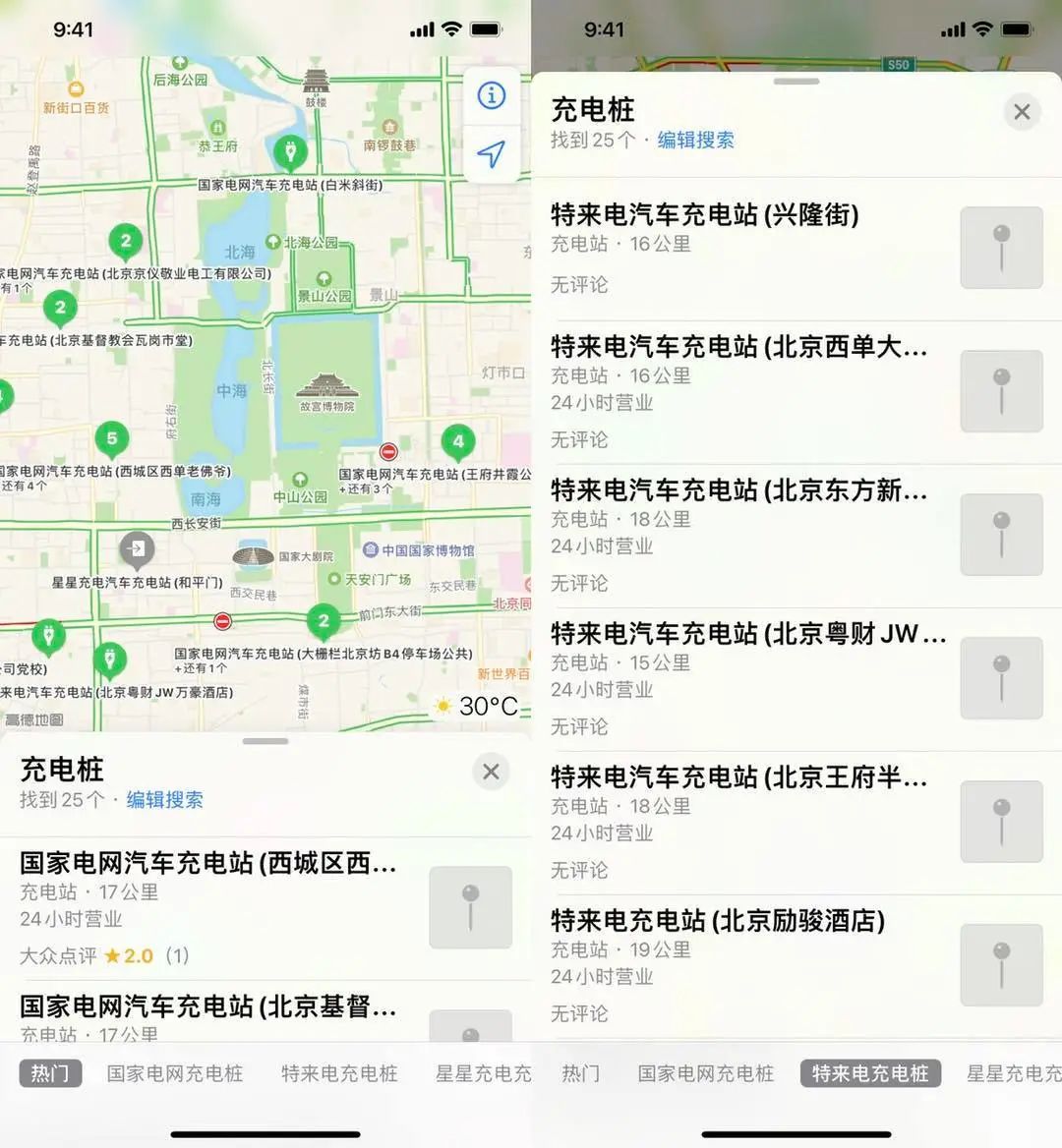Tap the cluster pin near 王府井
This screenshot has width=1062, height=1148.
point(457,442)
